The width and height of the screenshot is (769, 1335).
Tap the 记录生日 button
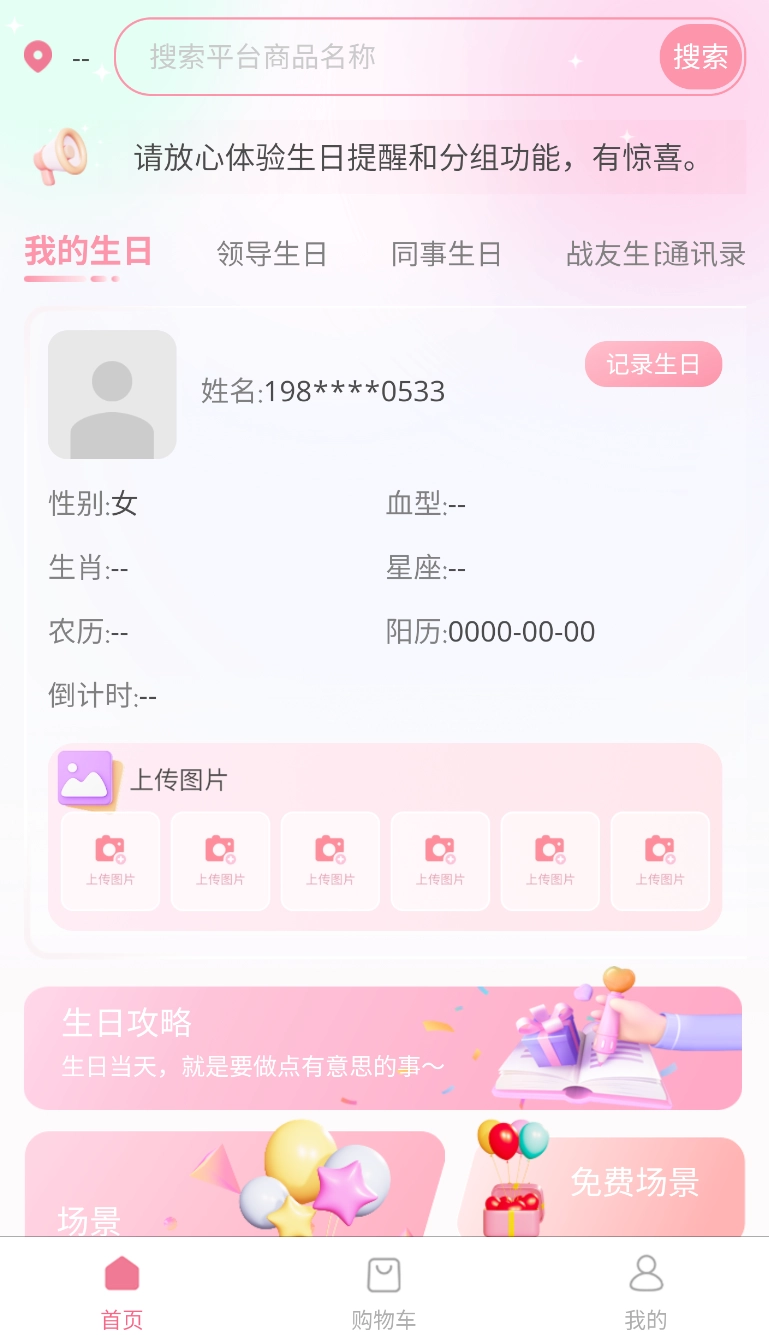tap(653, 364)
